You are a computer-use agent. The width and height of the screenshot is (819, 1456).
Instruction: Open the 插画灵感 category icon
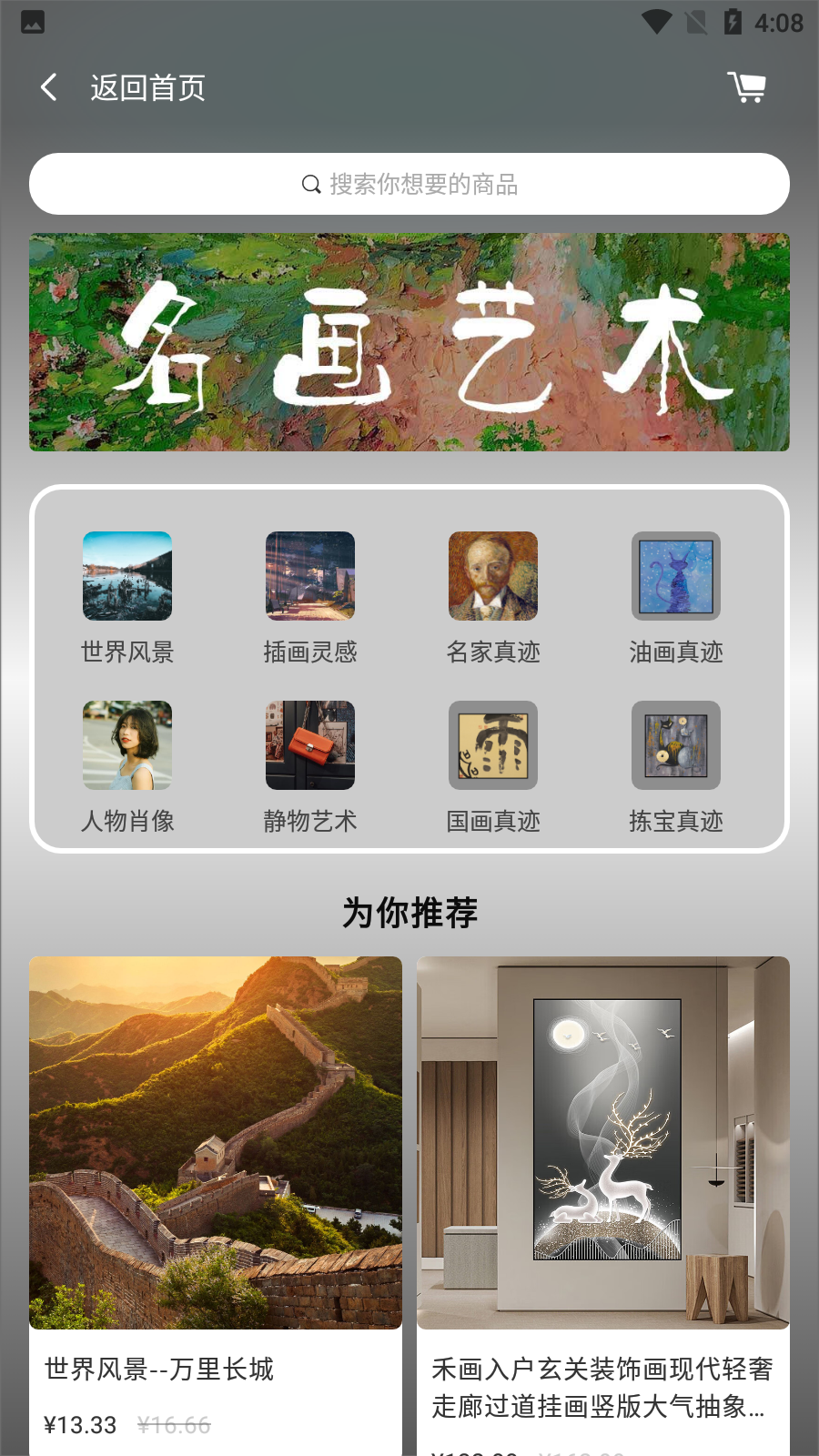click(x=309, y=576)
